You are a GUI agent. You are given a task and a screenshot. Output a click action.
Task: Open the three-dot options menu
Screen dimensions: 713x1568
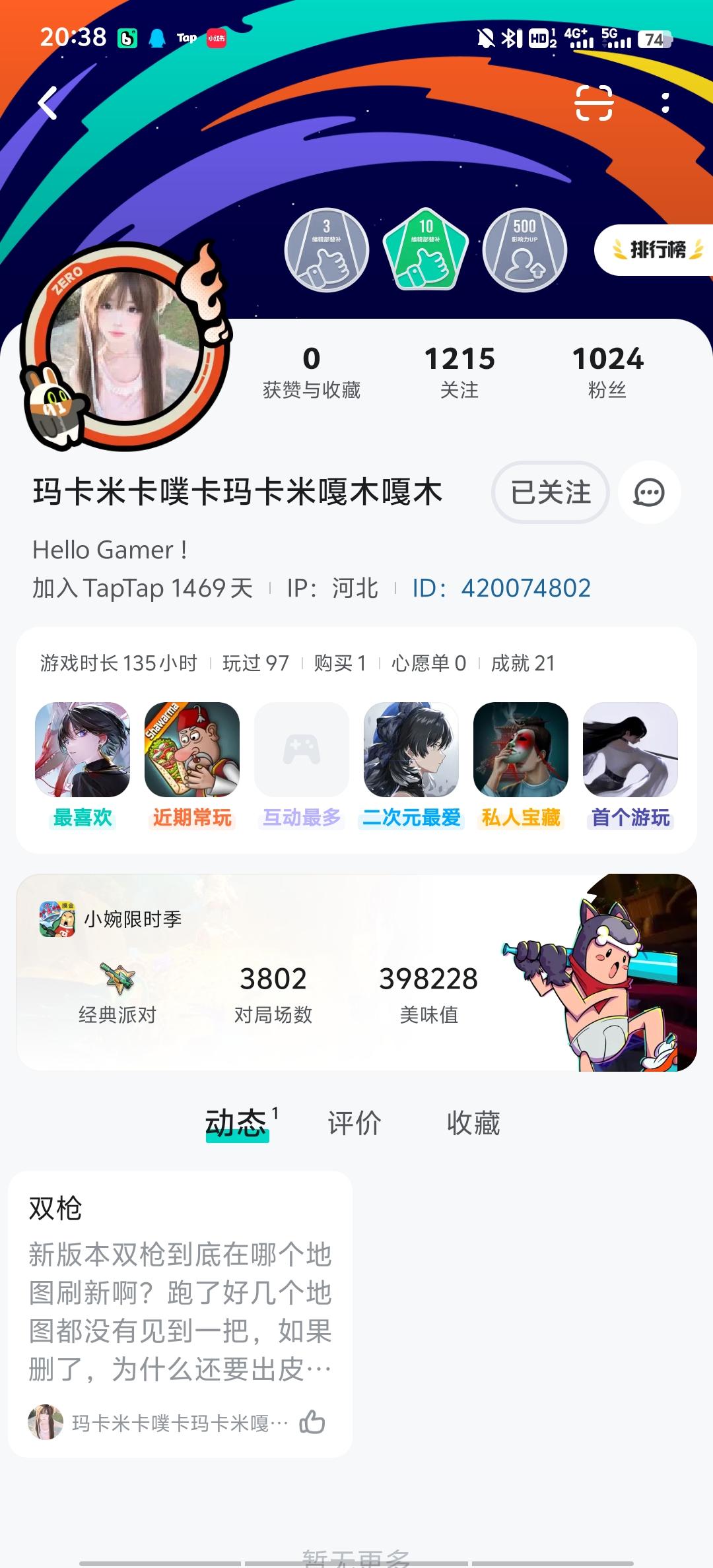(x=663, y=102)
